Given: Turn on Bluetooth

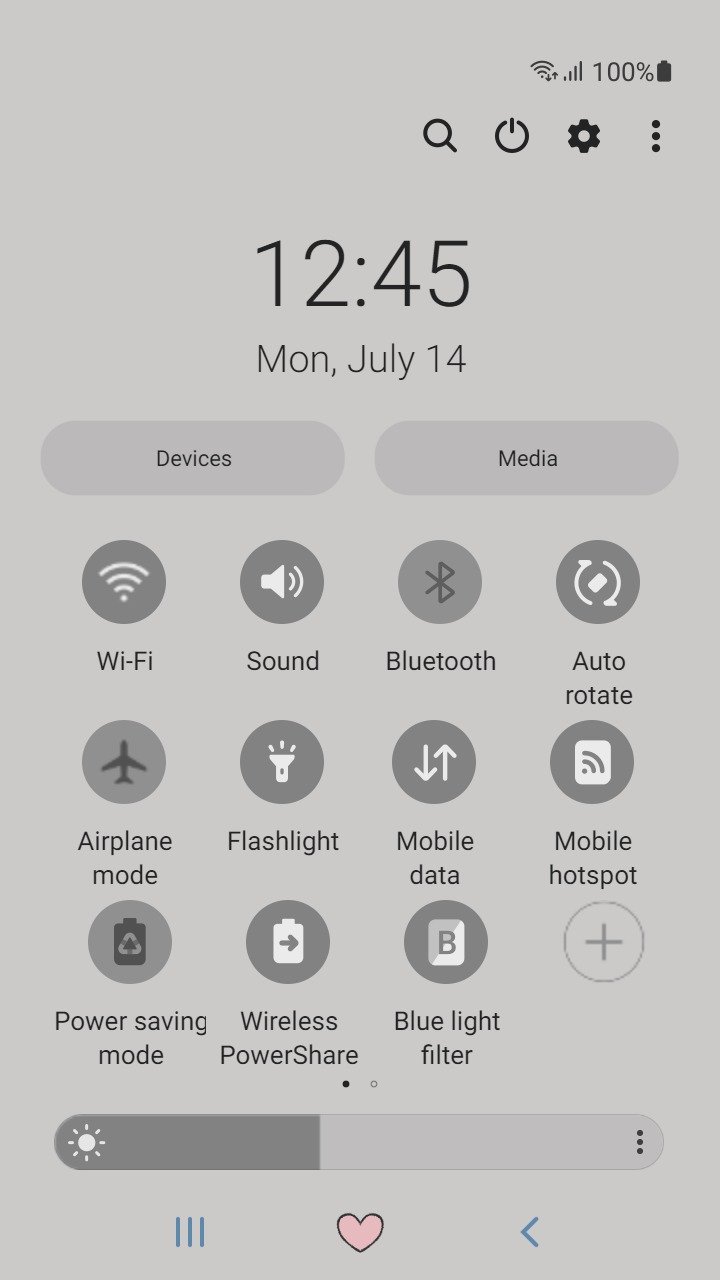Looking at the screenshot, I should click(x=440, y=582).
